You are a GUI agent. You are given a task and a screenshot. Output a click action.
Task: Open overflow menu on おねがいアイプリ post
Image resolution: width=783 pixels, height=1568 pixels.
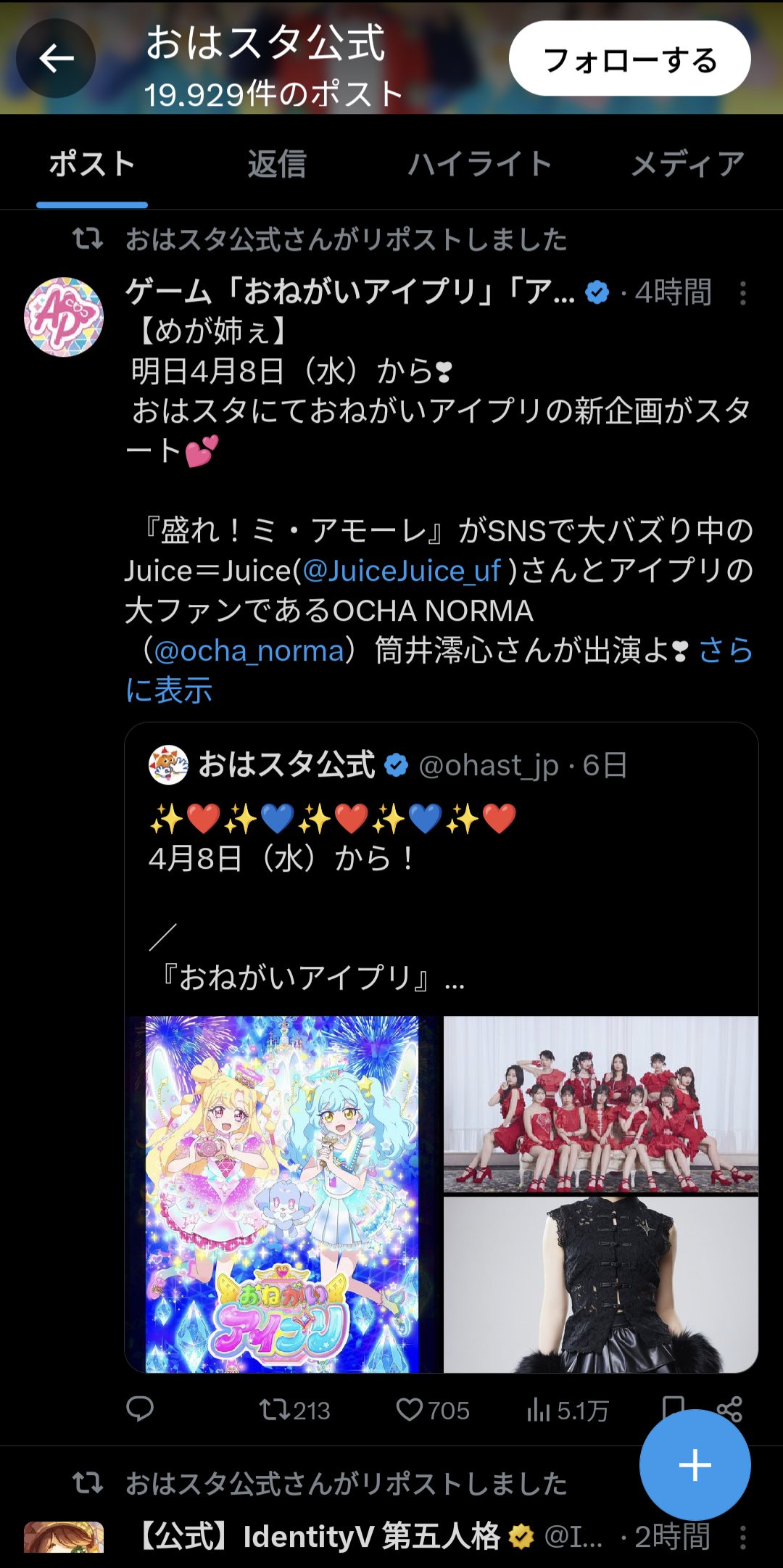click(742, 293)
